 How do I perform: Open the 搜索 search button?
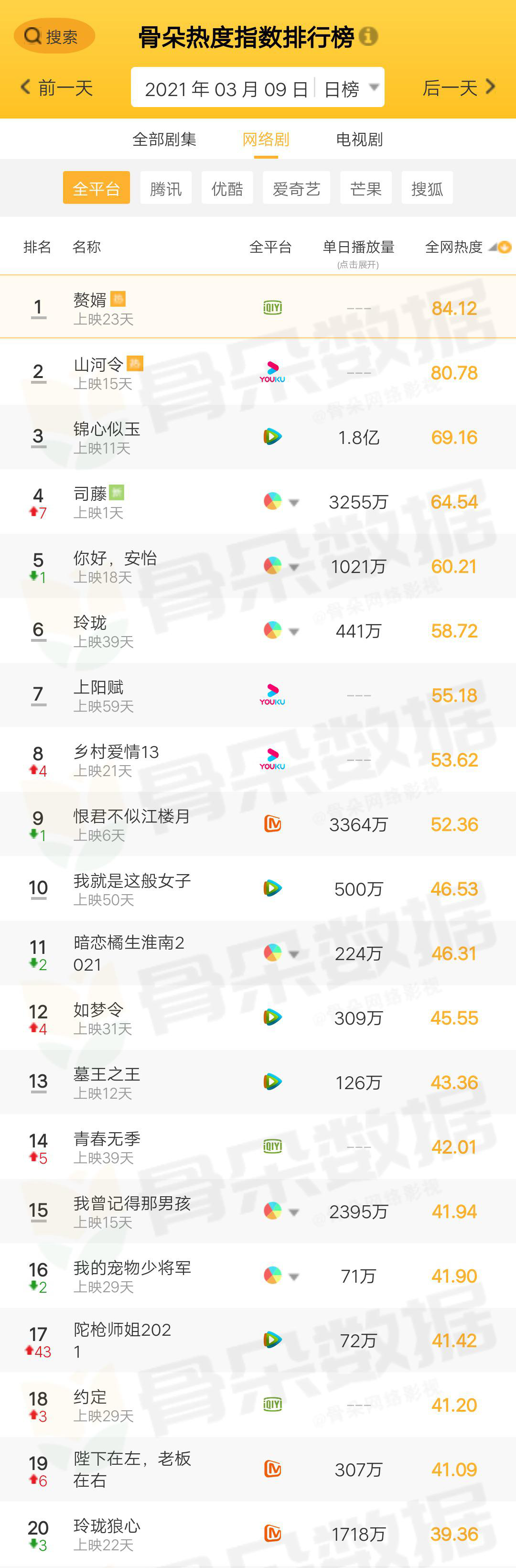54,36
